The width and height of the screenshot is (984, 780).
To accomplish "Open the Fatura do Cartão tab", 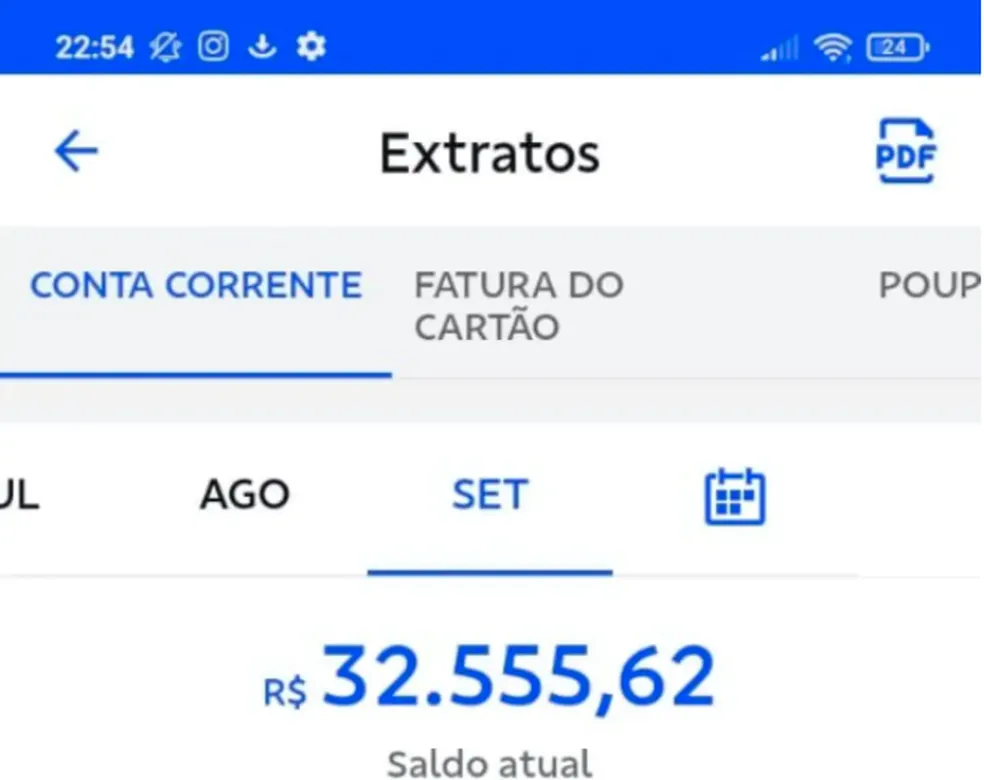I will [x=518, y=306].
